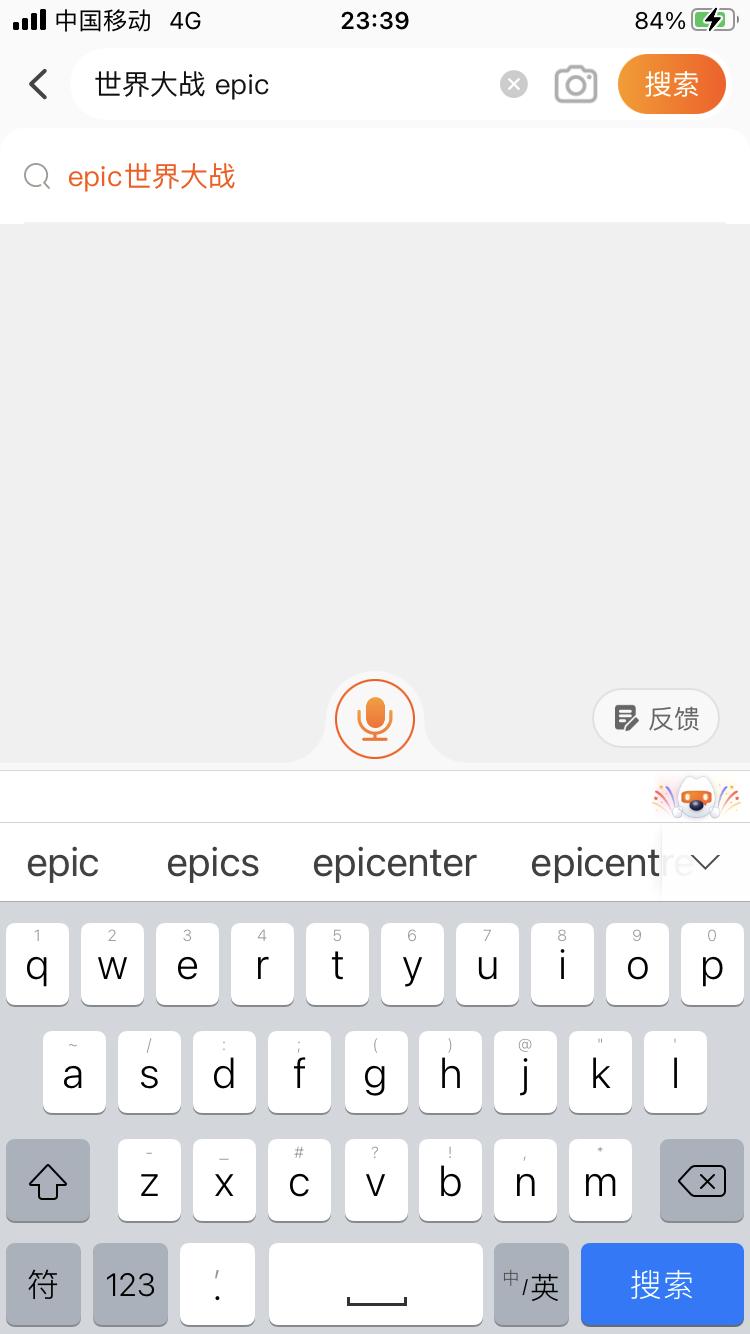Open the 123 number keyboard
The image size is (750, 1334).
click(130, 1285)
